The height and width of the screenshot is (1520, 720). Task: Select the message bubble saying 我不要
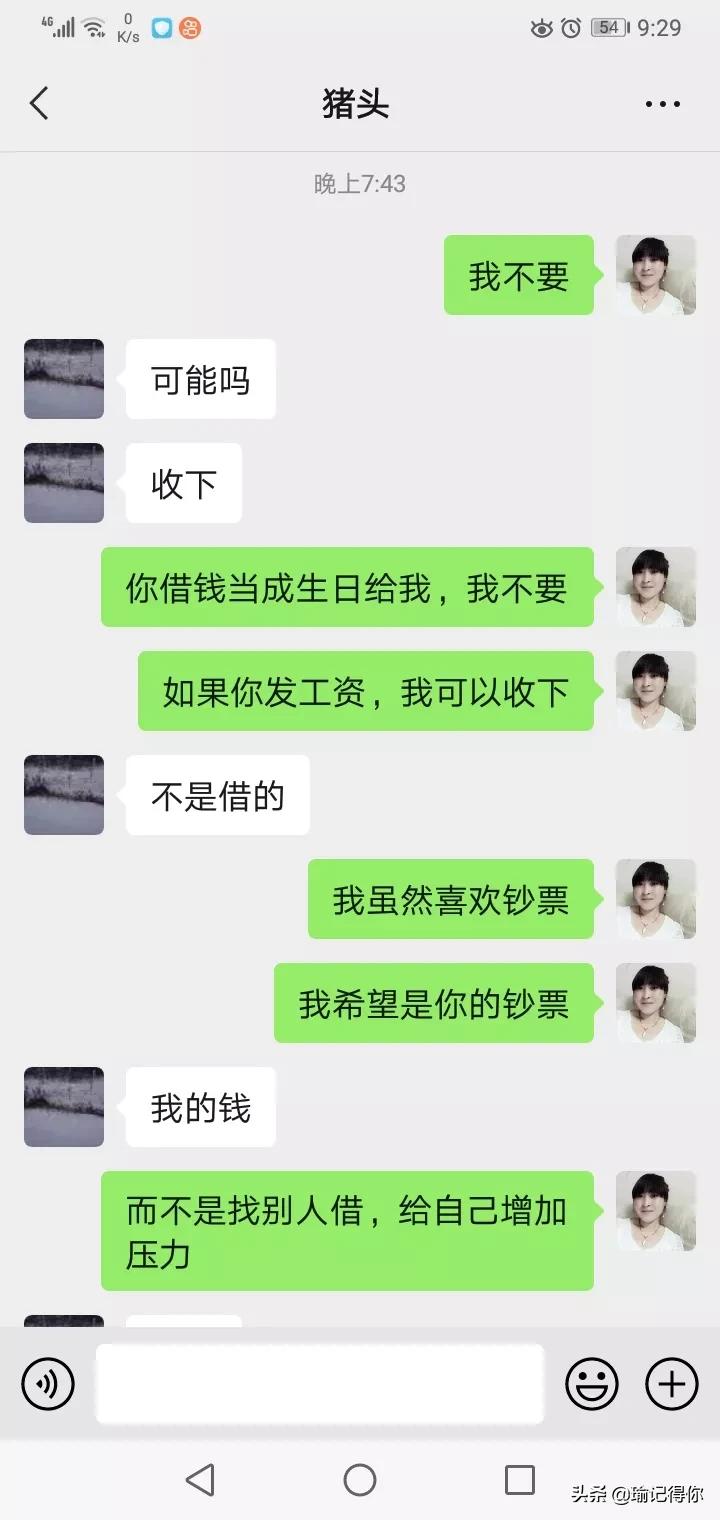[x=518, y=276]
